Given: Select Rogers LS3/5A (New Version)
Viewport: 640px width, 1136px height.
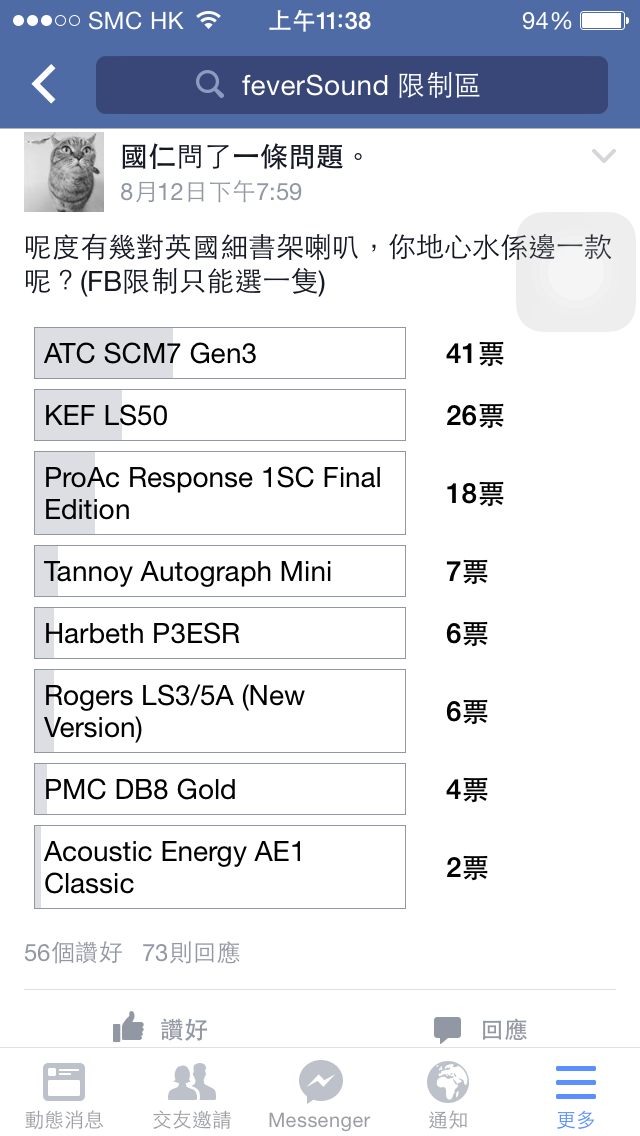Looking at the screenshot, I should (220, 711).
